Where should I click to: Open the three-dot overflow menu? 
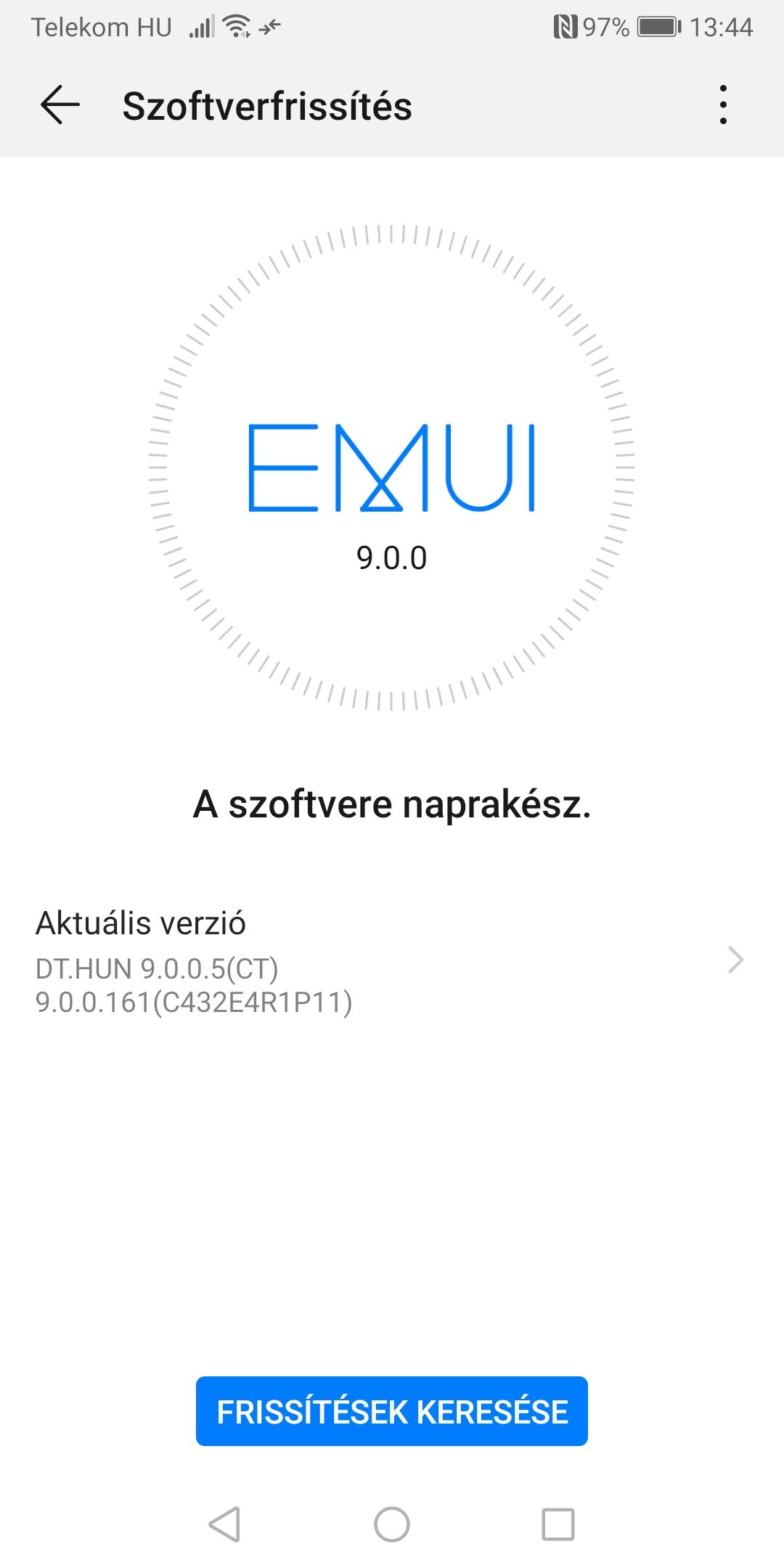tap(722, 105)
